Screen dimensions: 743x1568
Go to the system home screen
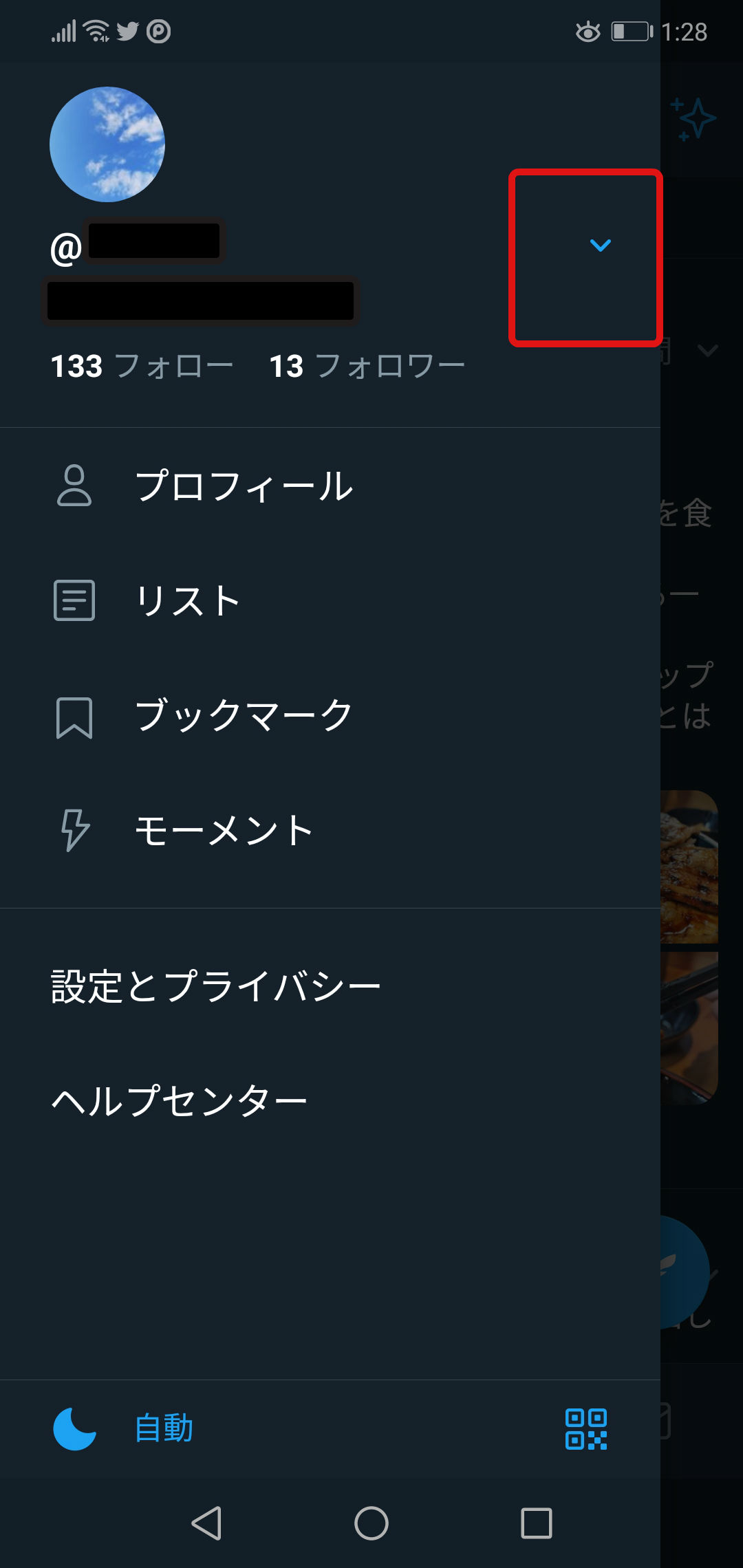click(x=371, y=1523)
